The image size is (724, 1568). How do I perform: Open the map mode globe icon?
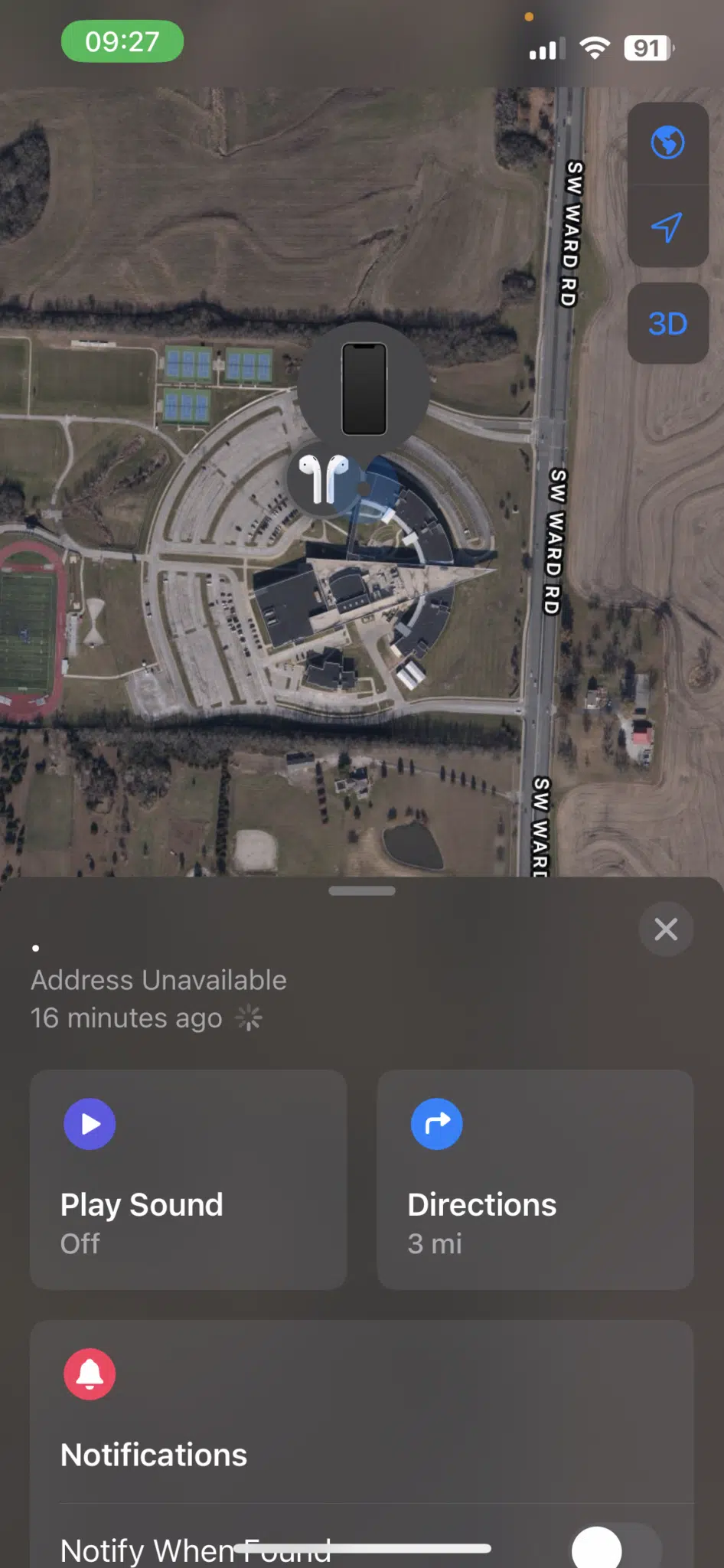click(667, 142)
